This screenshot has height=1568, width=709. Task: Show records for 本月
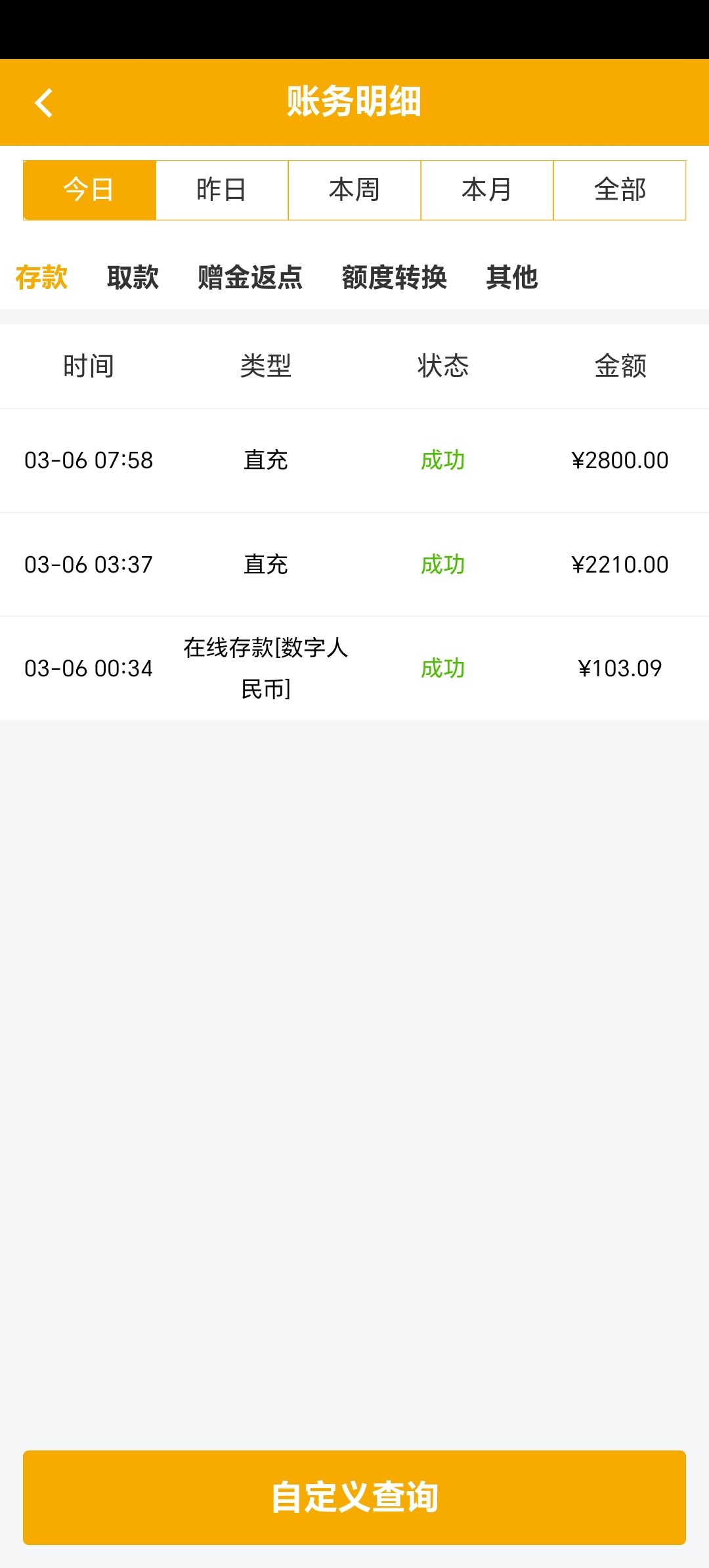coord(487,190)
